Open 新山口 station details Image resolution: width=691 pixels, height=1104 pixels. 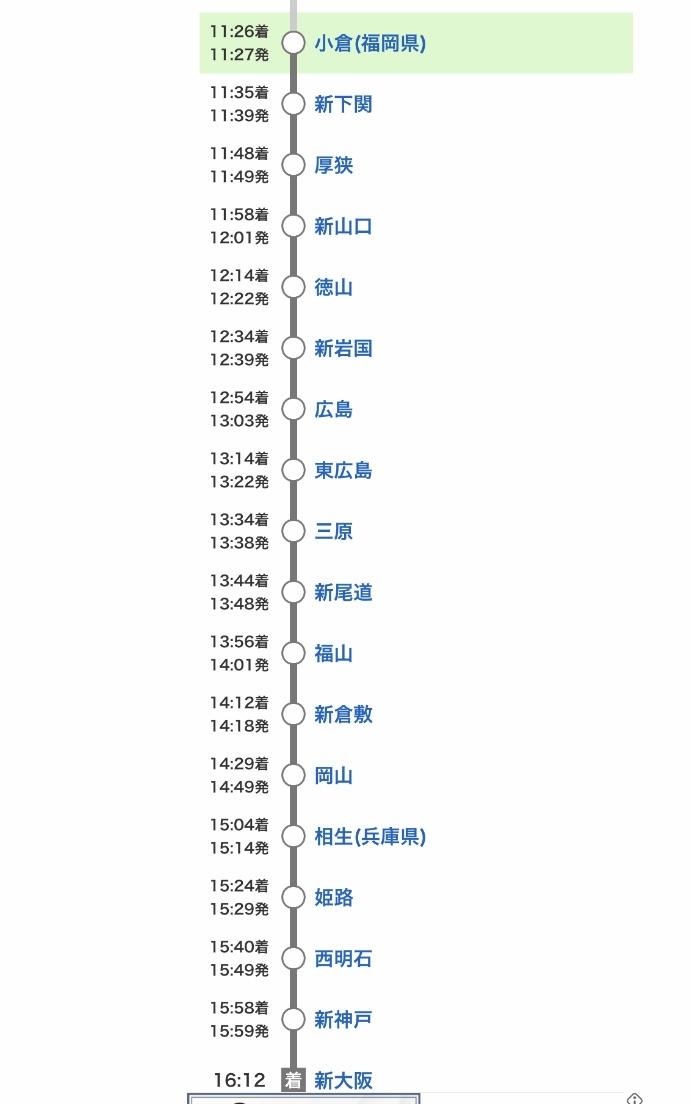coord(343,226)
